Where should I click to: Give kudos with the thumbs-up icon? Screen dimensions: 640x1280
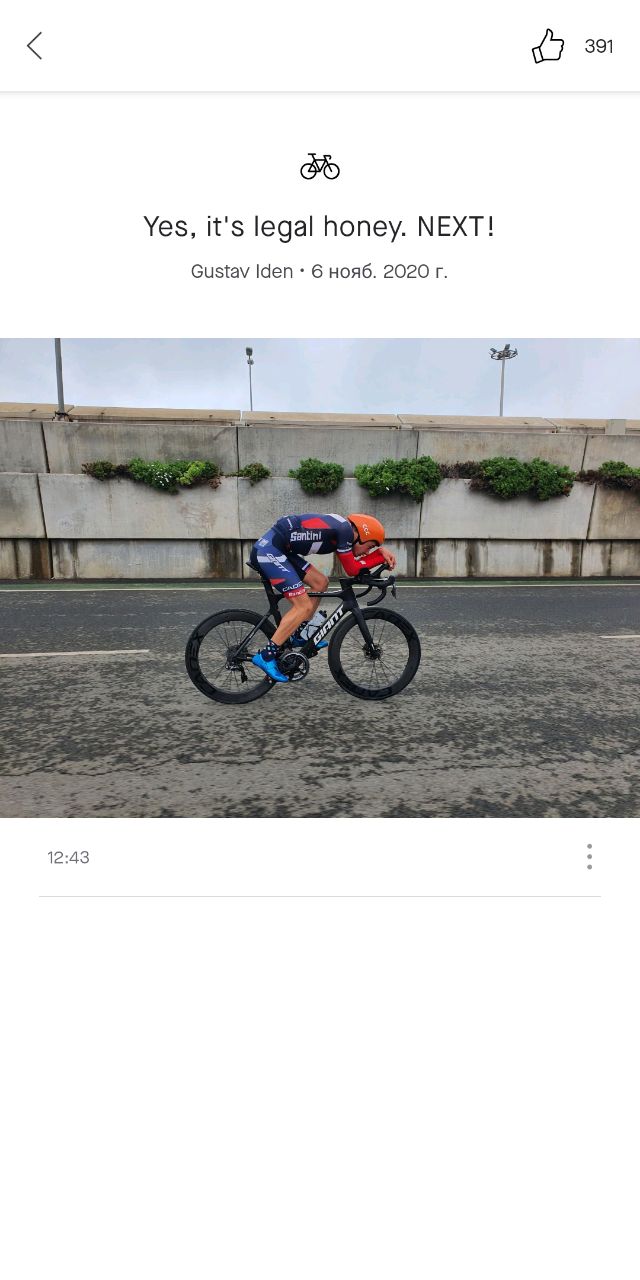pos(548,46)
